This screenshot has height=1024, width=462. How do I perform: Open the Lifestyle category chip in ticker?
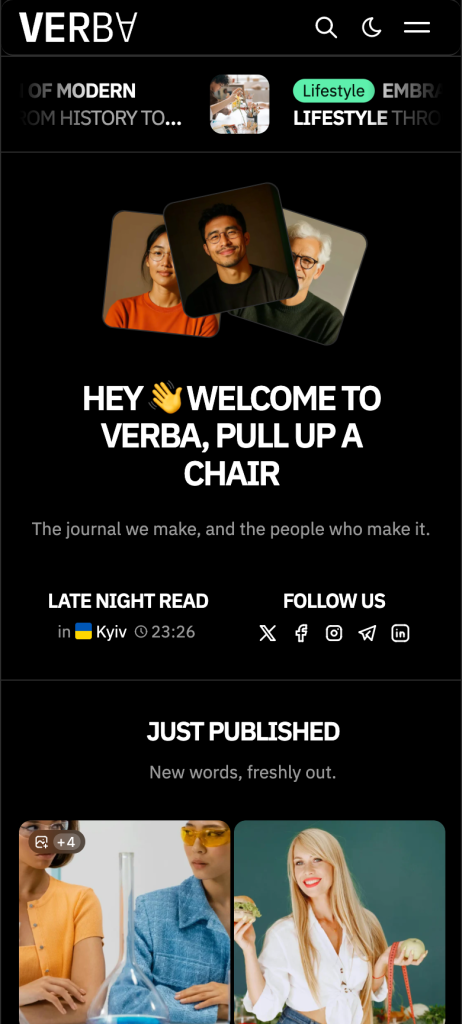(333, 91)
